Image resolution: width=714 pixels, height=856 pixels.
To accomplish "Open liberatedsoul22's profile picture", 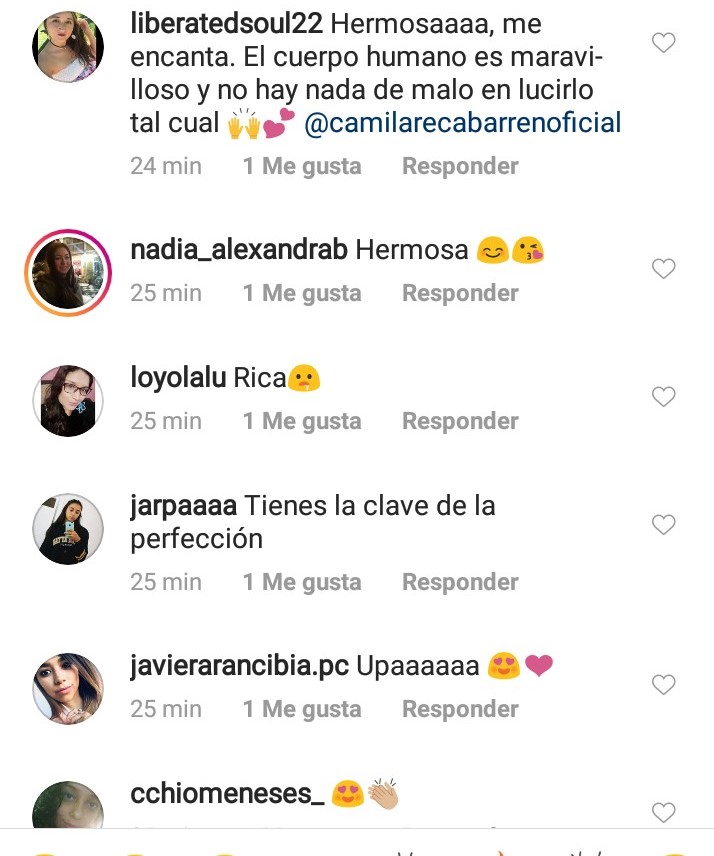I will coord(68,48).
